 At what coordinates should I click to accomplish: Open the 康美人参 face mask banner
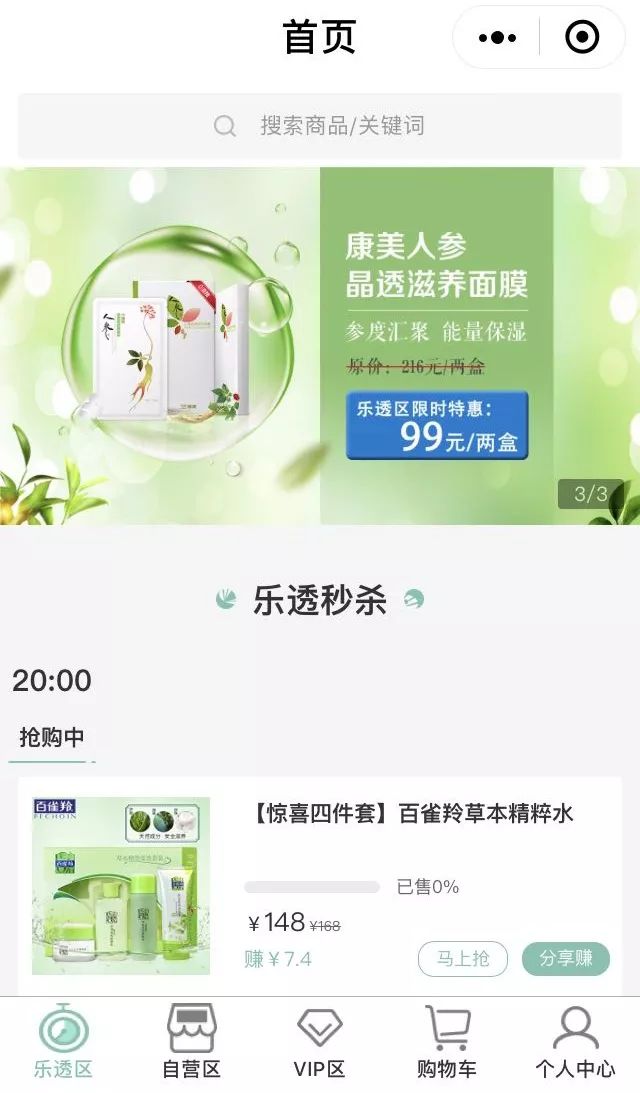point(320,345)
